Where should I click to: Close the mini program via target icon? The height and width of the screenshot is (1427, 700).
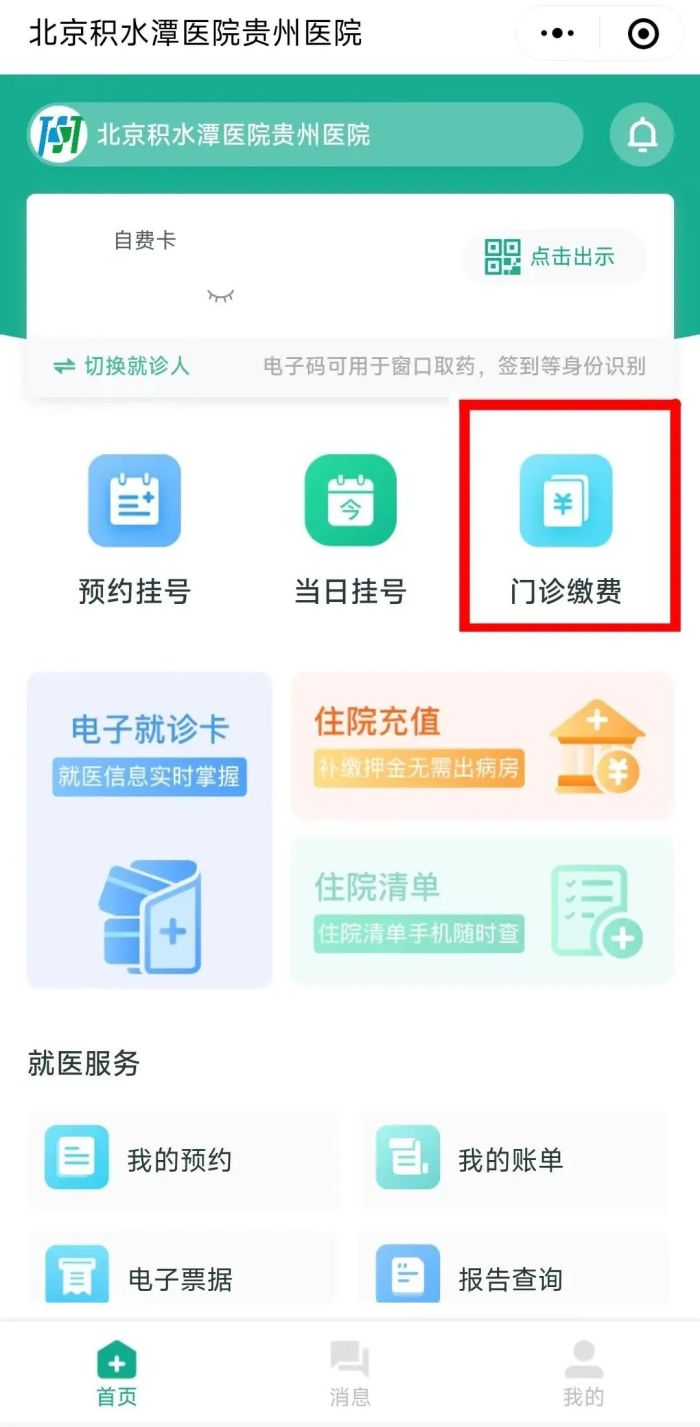pos(643,34)
